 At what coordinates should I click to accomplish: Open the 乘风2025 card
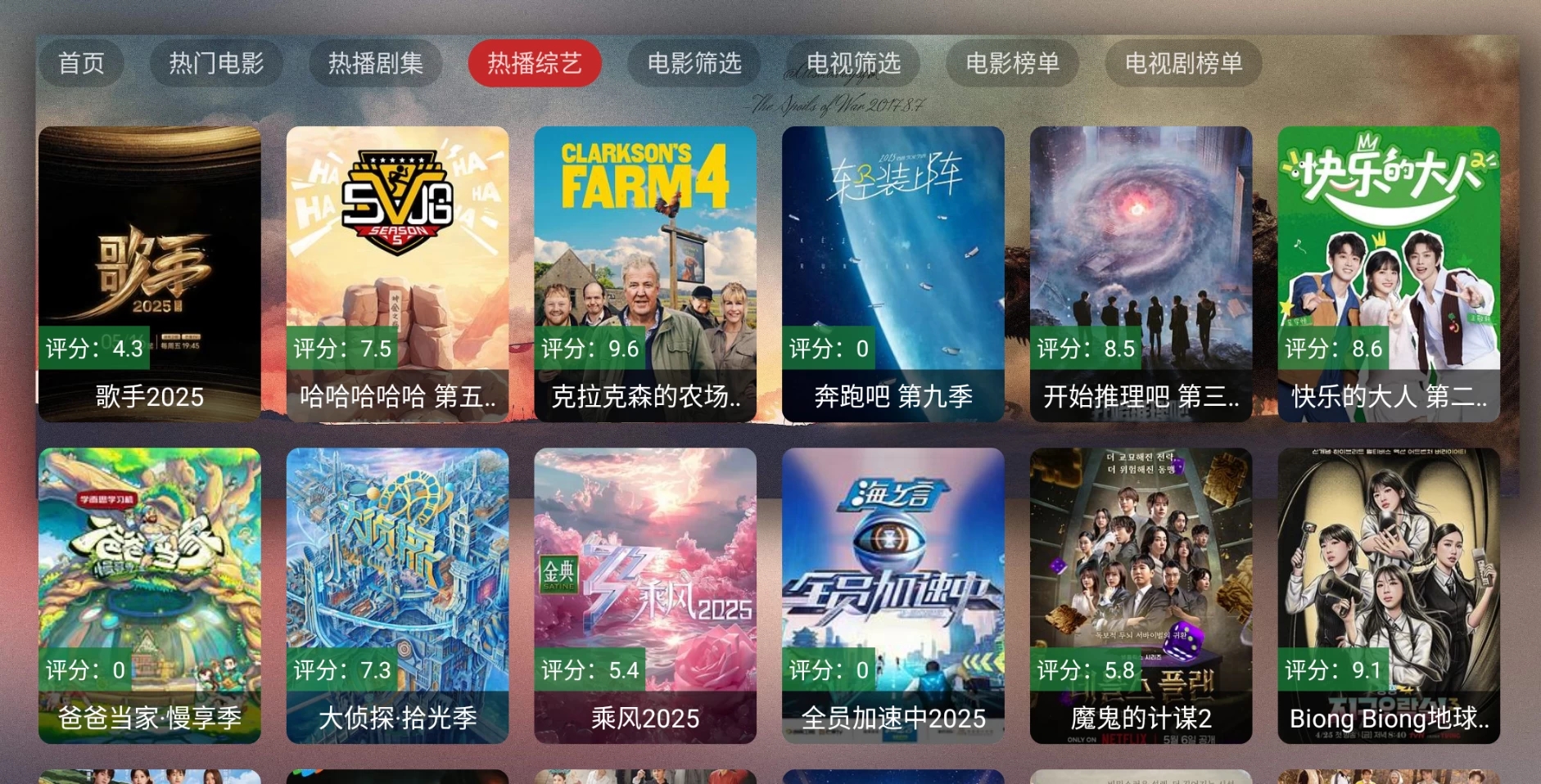coord(645,595)
